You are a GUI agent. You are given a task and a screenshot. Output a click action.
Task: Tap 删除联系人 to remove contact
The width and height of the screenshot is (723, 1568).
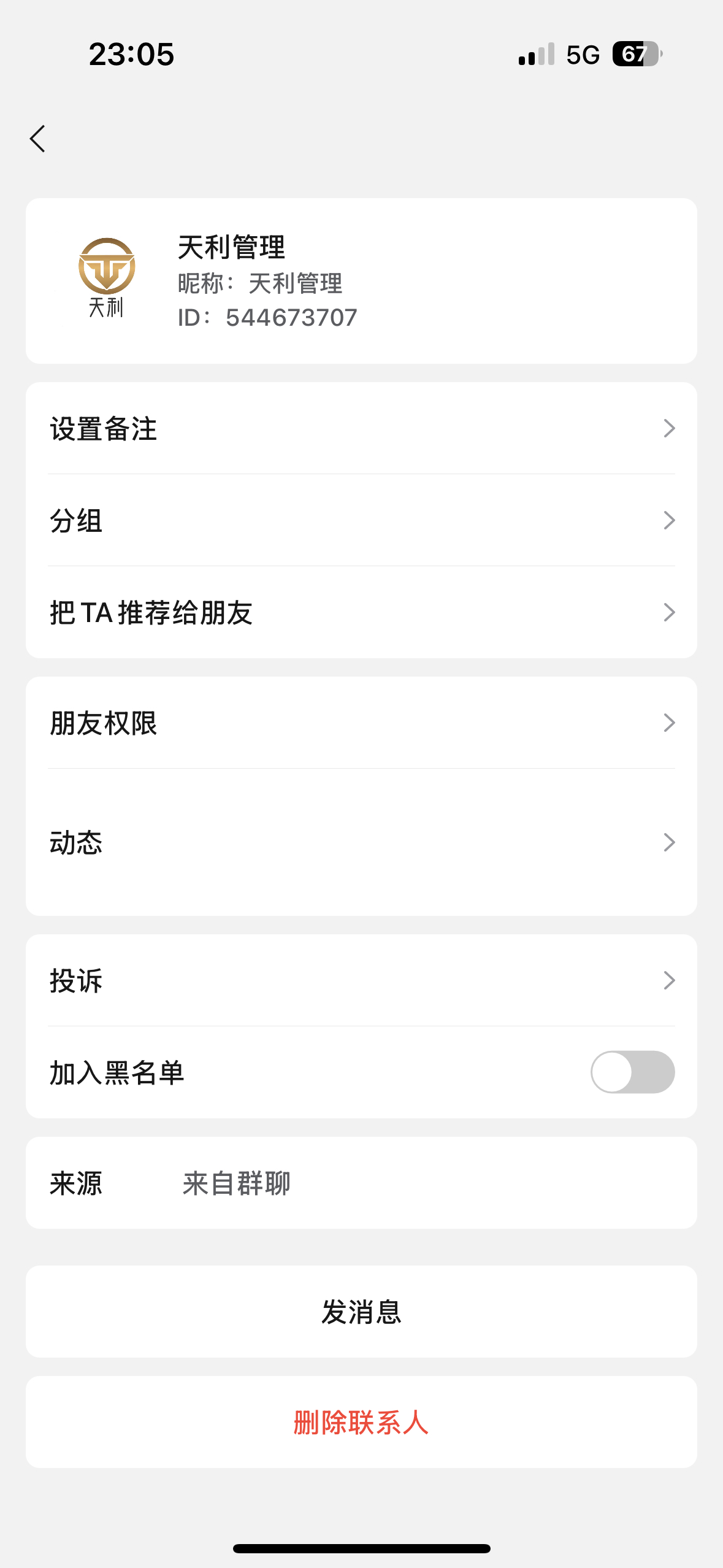coord(361,1422)
